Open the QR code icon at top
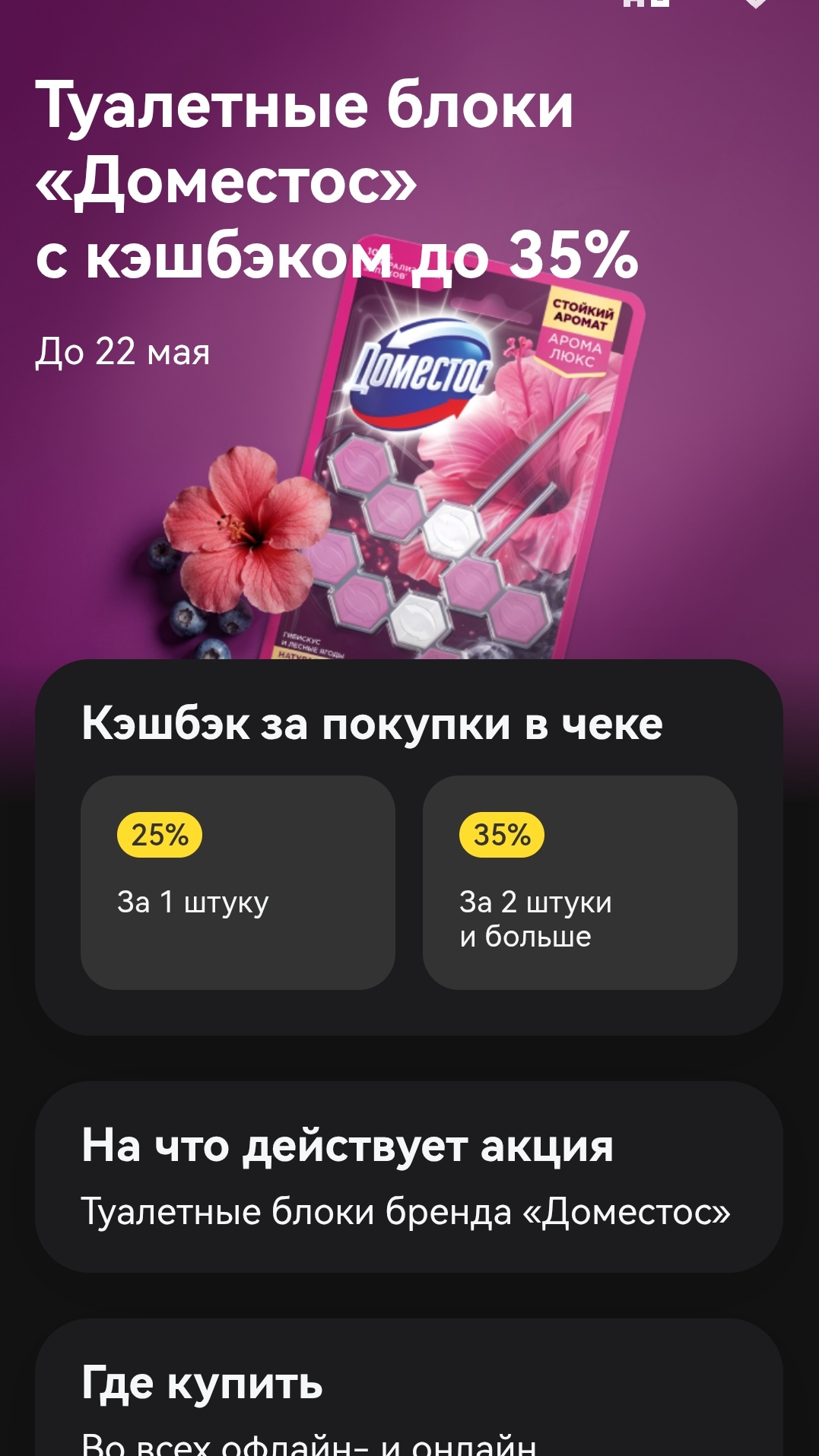Viewport: 819px width, 1456px height. click(646, 3)
